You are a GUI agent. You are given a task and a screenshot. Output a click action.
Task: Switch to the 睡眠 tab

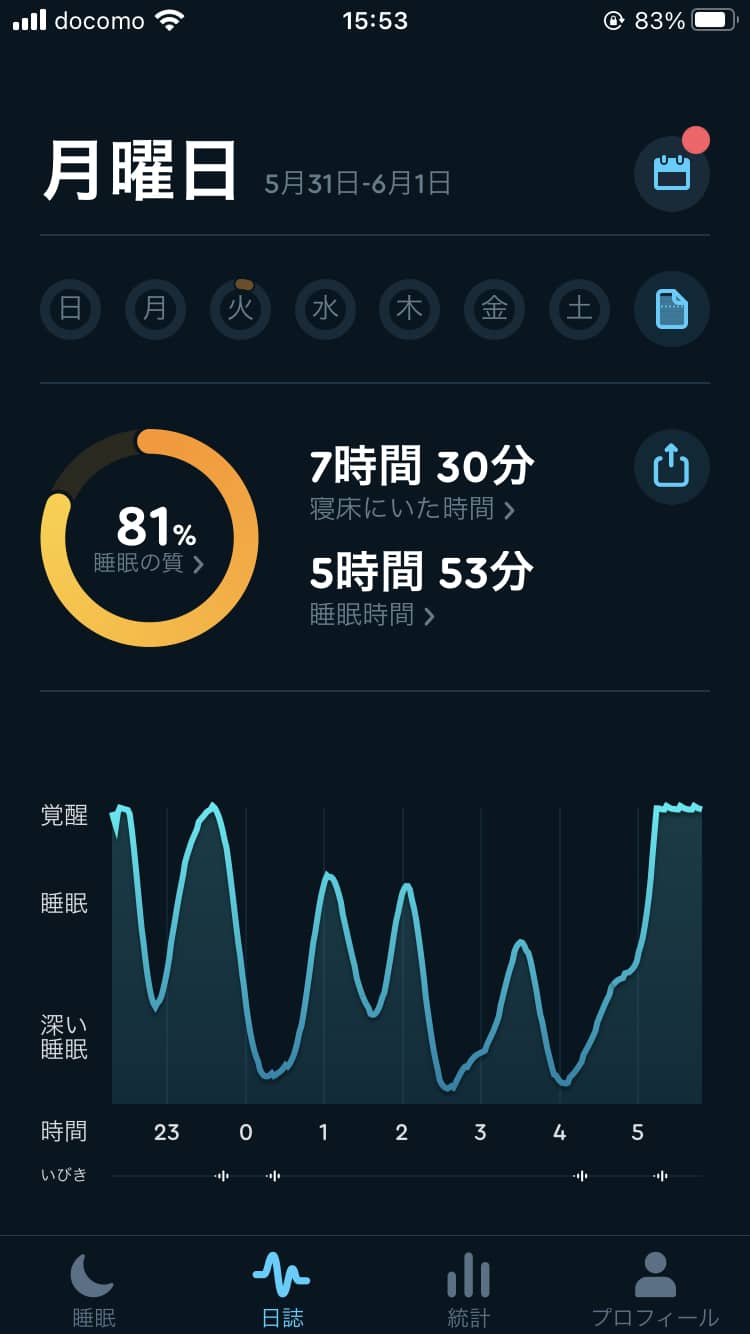pyautogui.click(x=93, y=1290)
